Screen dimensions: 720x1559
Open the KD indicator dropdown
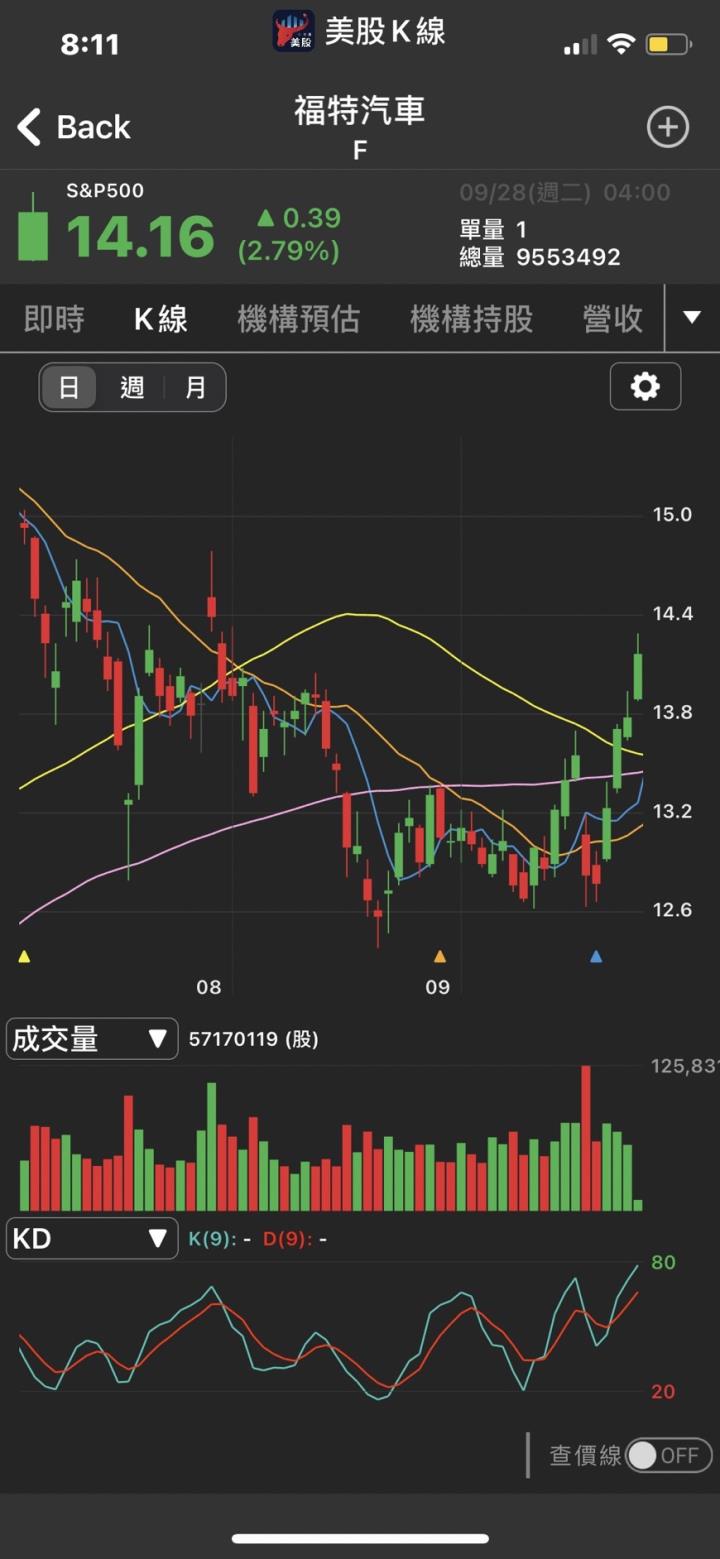[92, 1239]
